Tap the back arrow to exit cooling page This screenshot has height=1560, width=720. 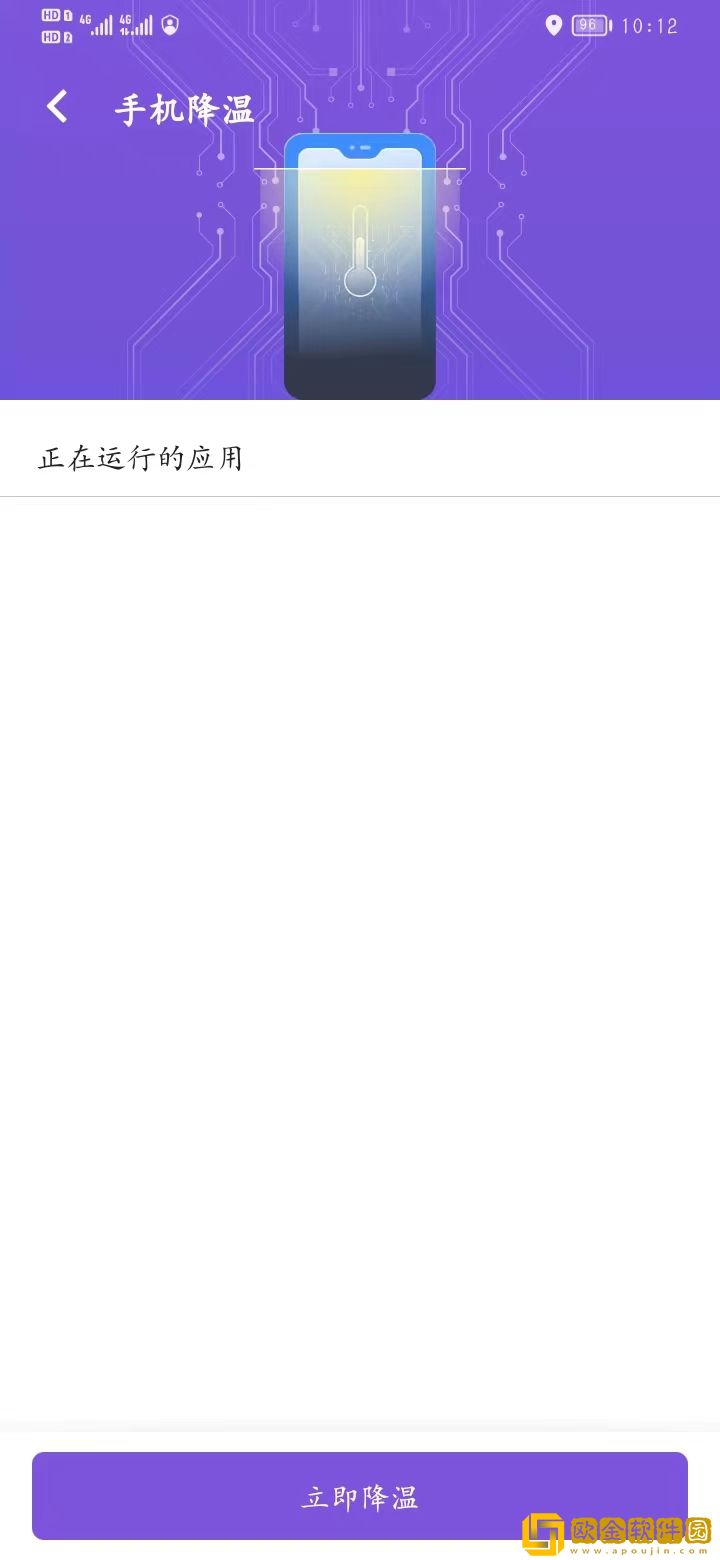coord(55,105)
